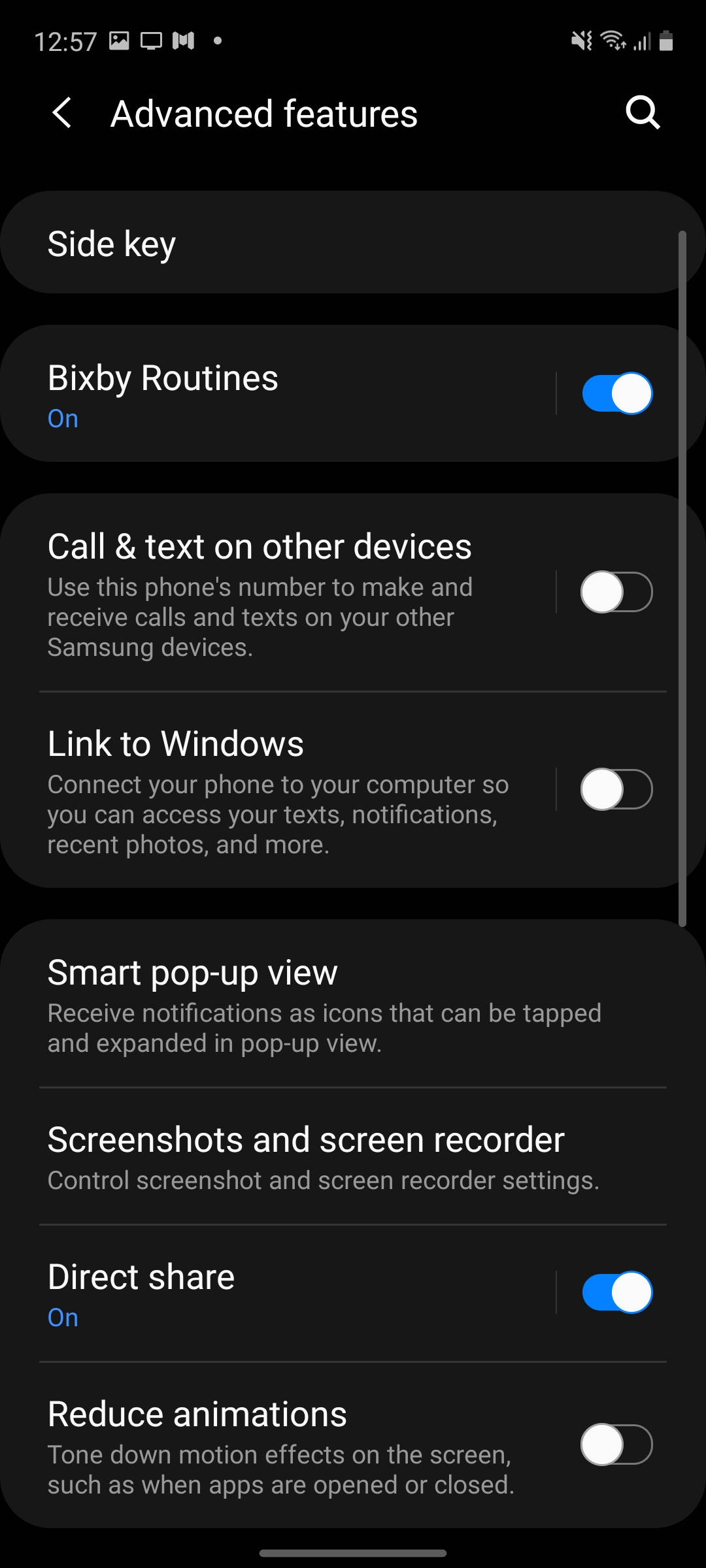706x1568 pixels.
Task: Enable the Reduce animations switch
Action: [x=617, y=1445]
